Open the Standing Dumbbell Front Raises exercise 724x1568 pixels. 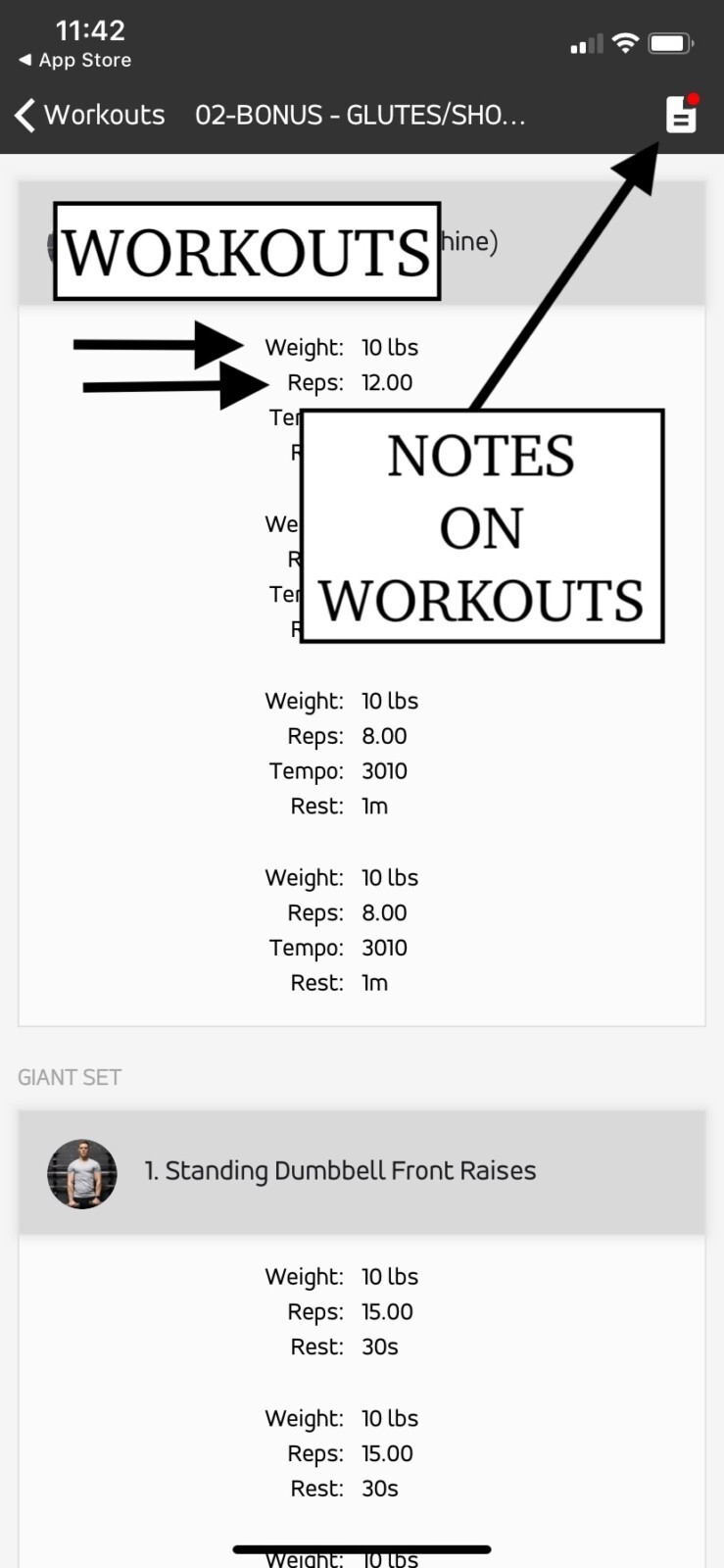[362, 1172]
